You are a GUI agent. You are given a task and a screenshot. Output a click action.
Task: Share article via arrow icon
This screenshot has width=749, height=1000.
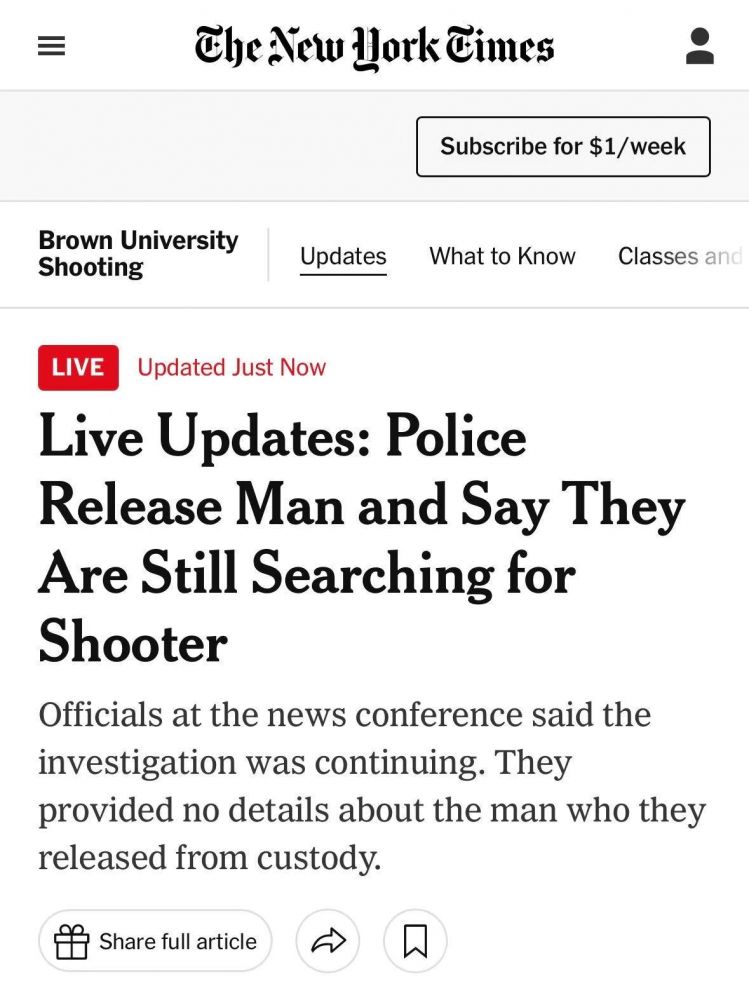pos(328,941)
